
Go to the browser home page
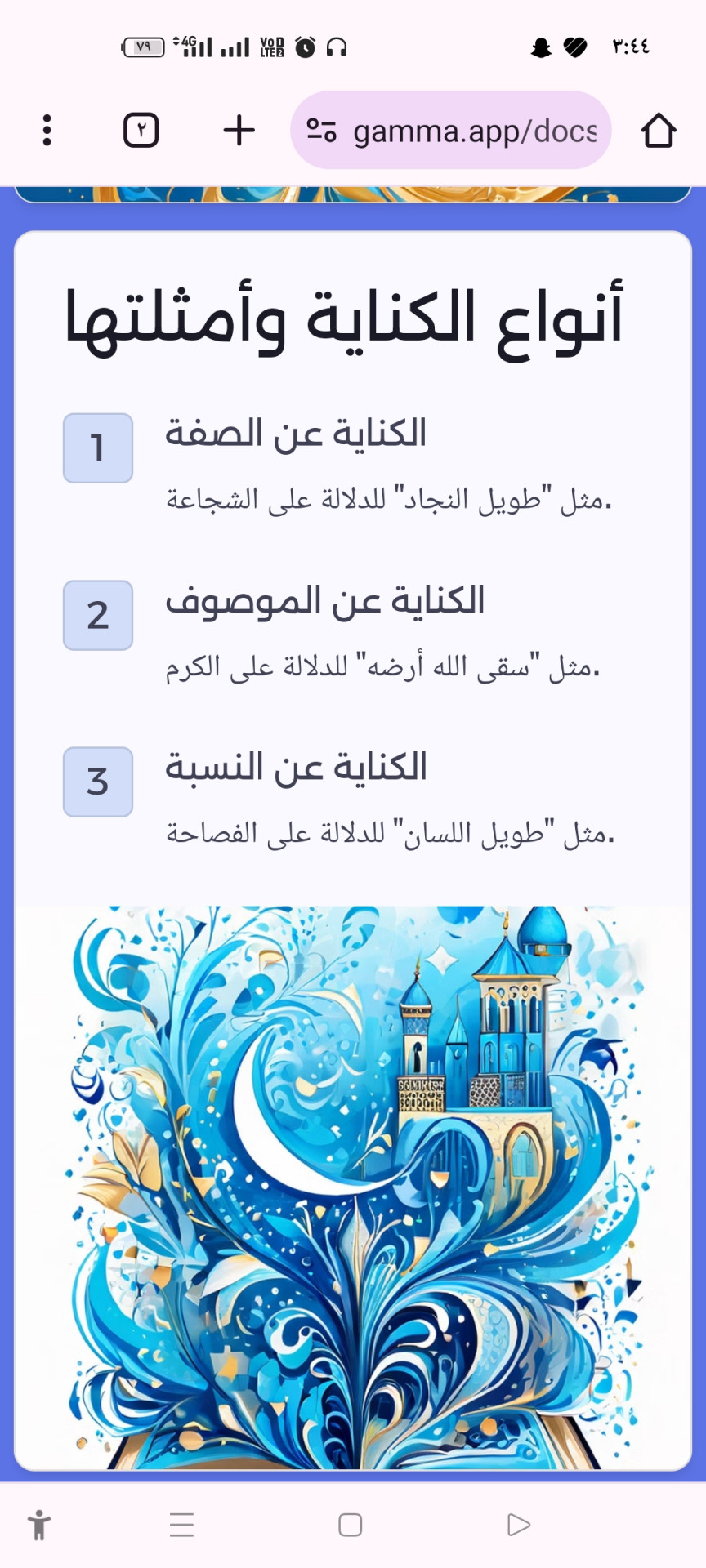659,131
